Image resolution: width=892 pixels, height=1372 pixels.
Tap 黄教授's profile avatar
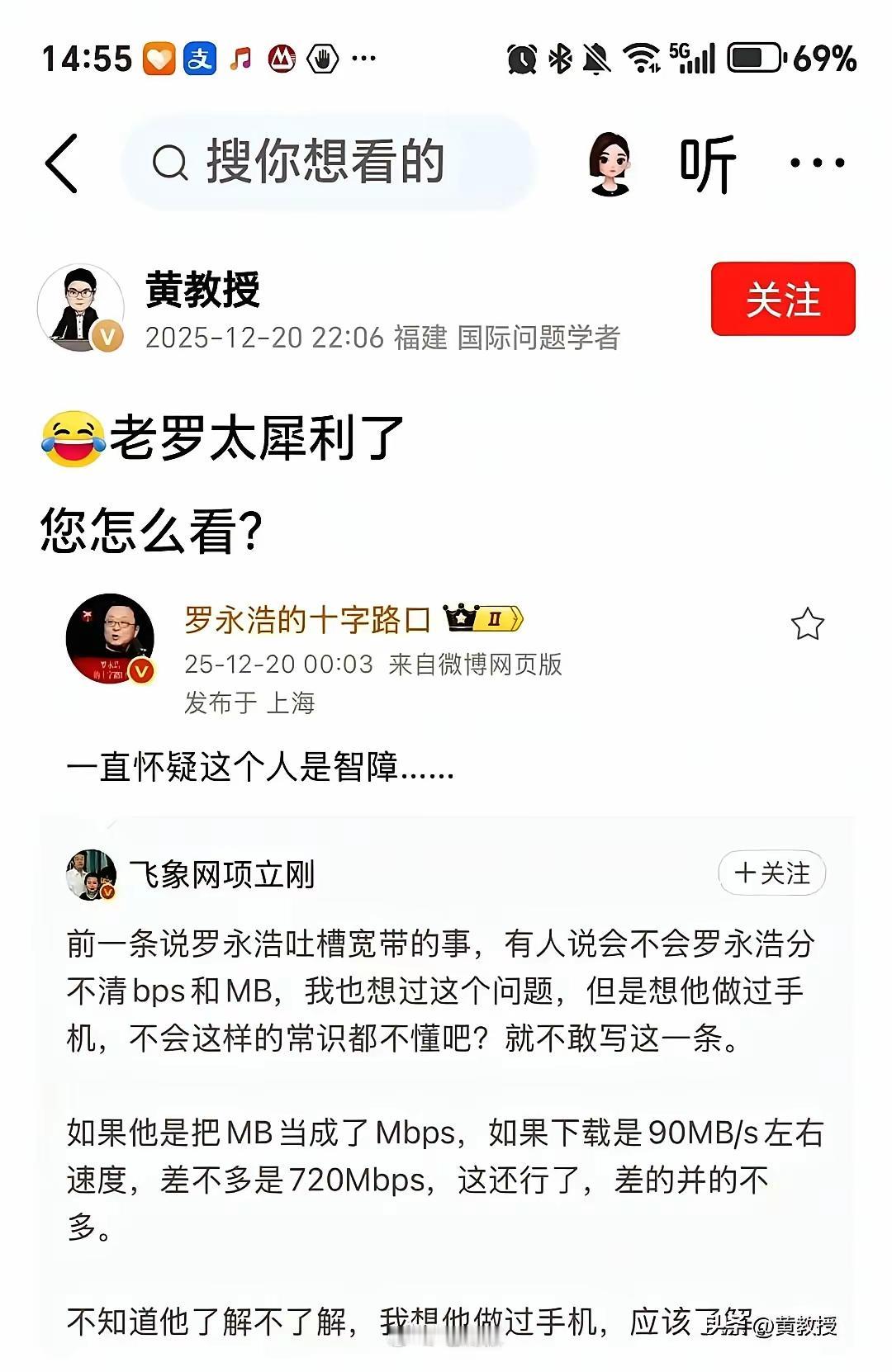82,301
